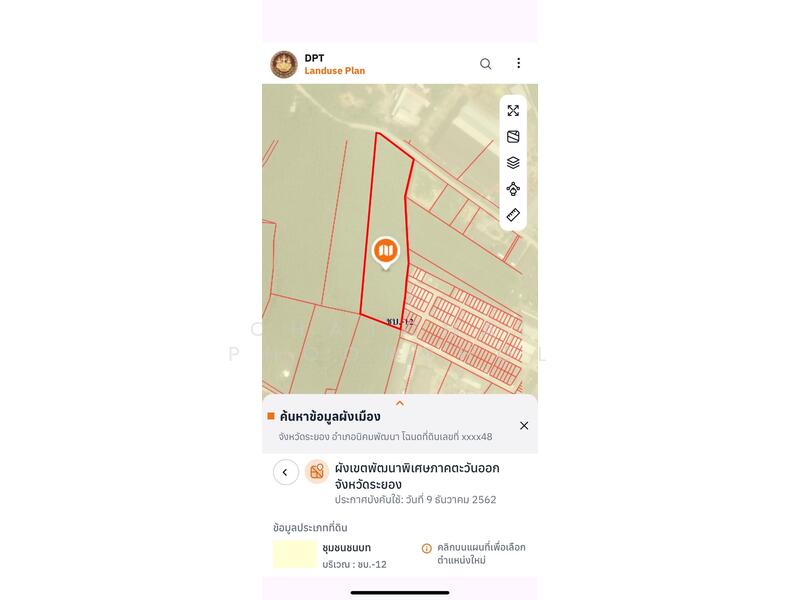Expand the panel with the up chevron

tap(400, 403)
